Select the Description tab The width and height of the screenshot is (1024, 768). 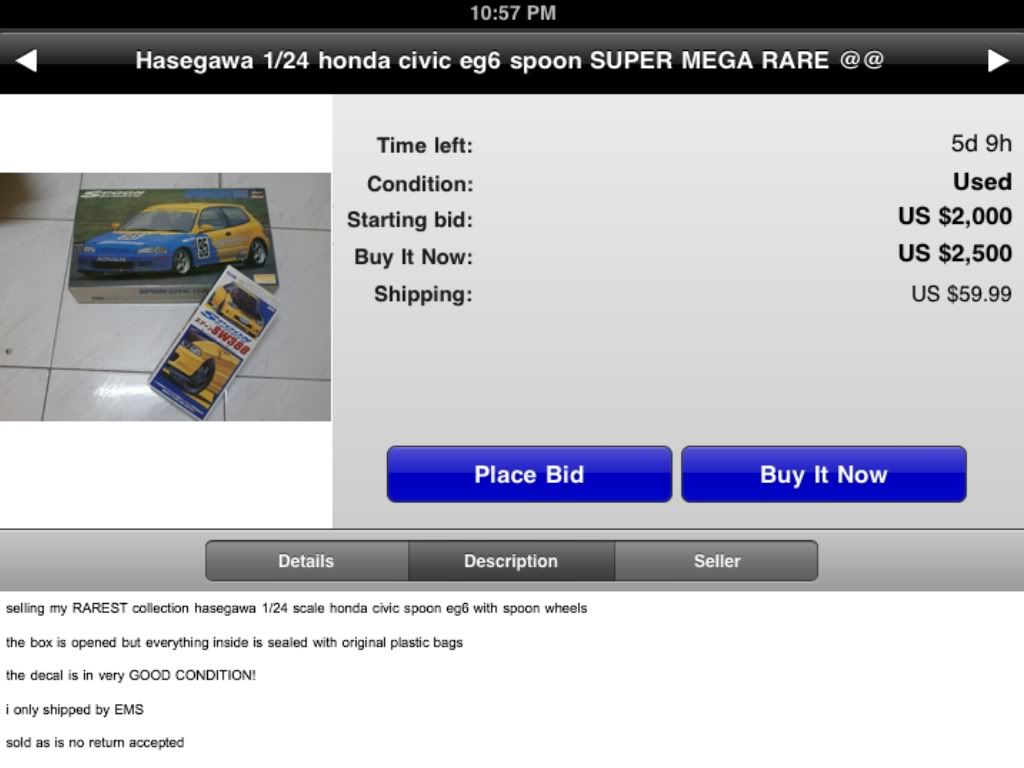511,561
